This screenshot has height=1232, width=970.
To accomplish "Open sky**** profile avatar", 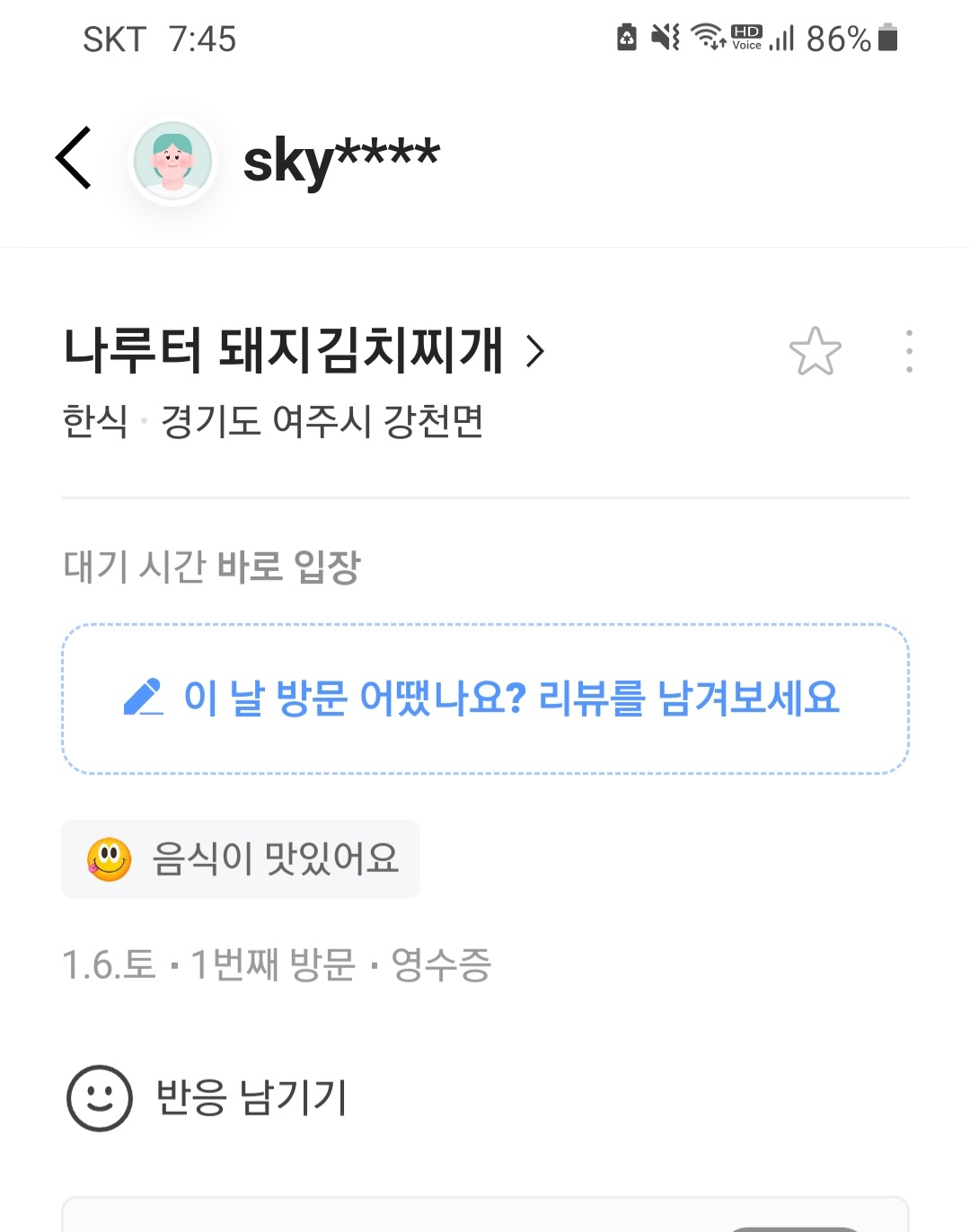I will coord(172,162).
